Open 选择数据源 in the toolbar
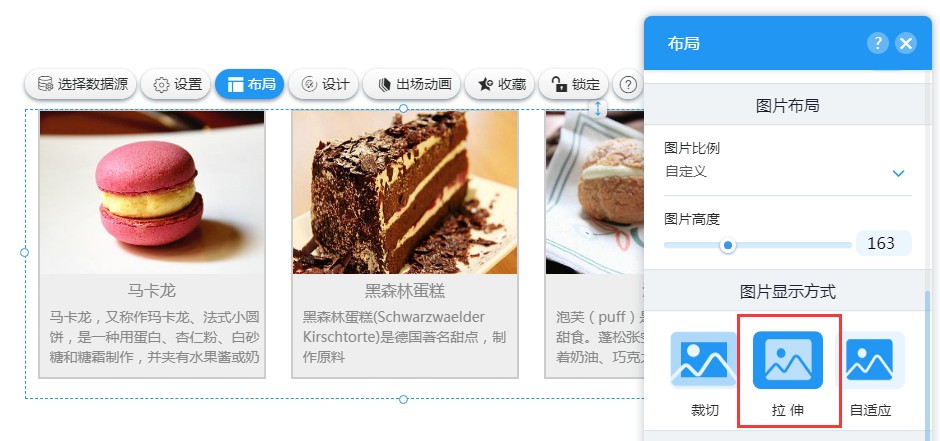940x441 pixels. tap(82, 84)
